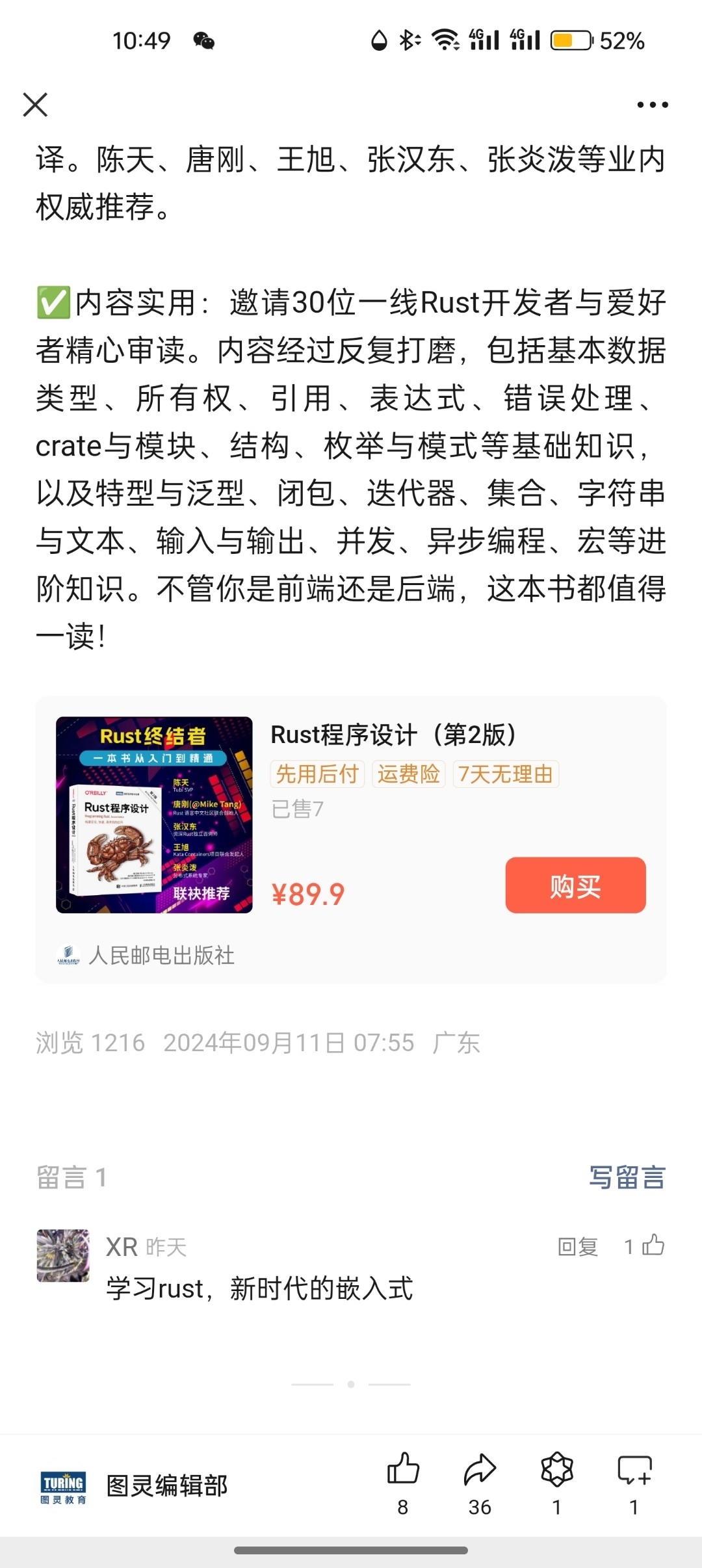Screen dimensions: 702x1568
Task: Tap the 购买 buy button
Action: (x=575, y=885)
